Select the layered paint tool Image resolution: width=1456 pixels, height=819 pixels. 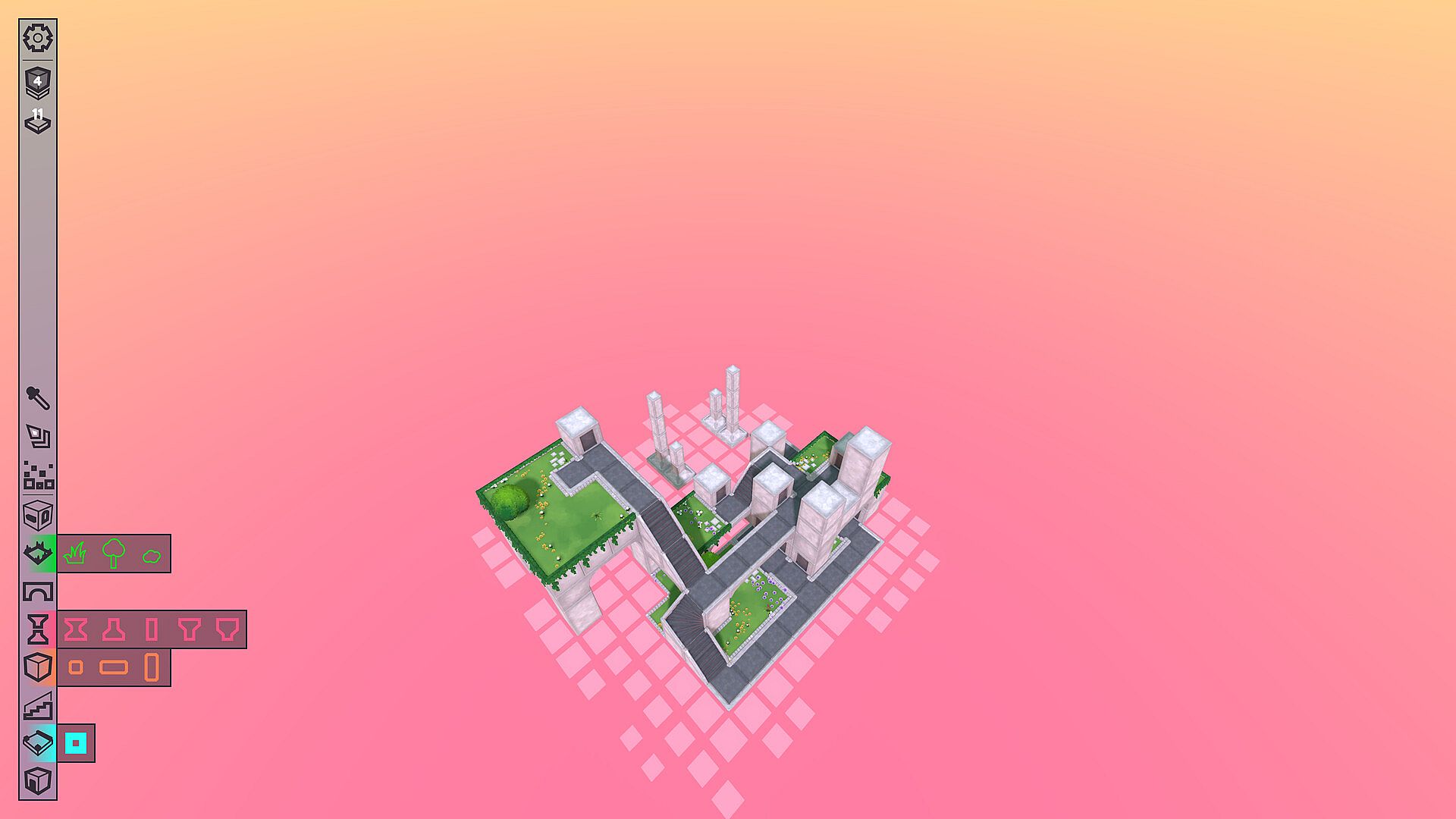tap(37, 436)
